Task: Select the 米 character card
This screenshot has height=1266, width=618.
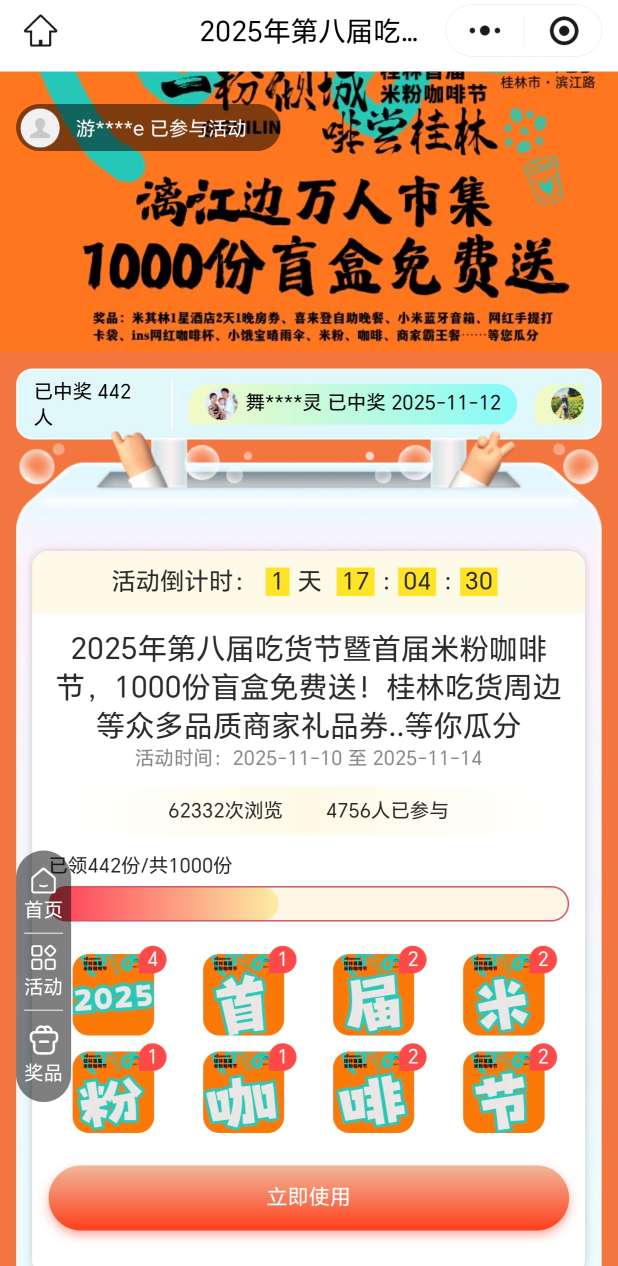Action: (503, 994)
